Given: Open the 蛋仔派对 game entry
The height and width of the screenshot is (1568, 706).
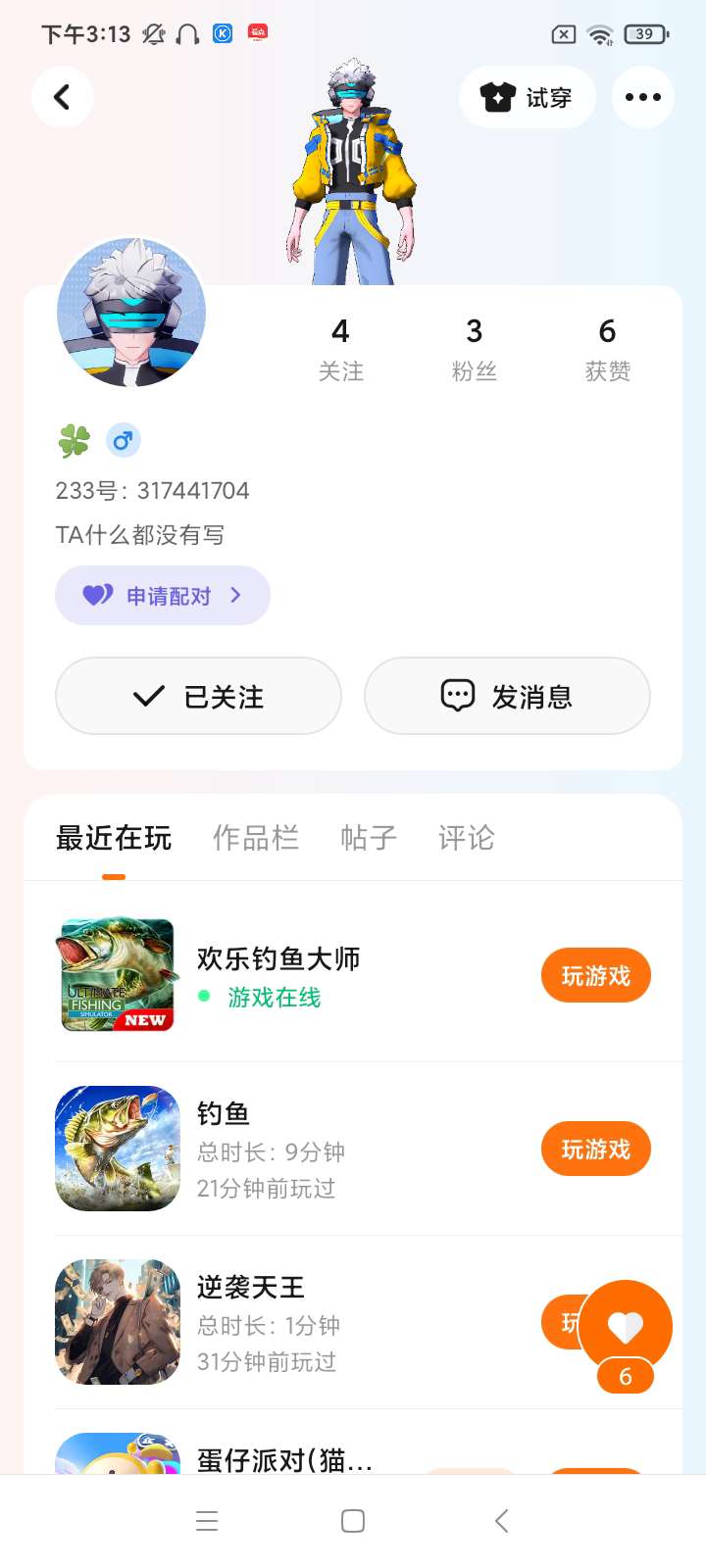Looking at the screenshot, I should [x=284, y=1458].
